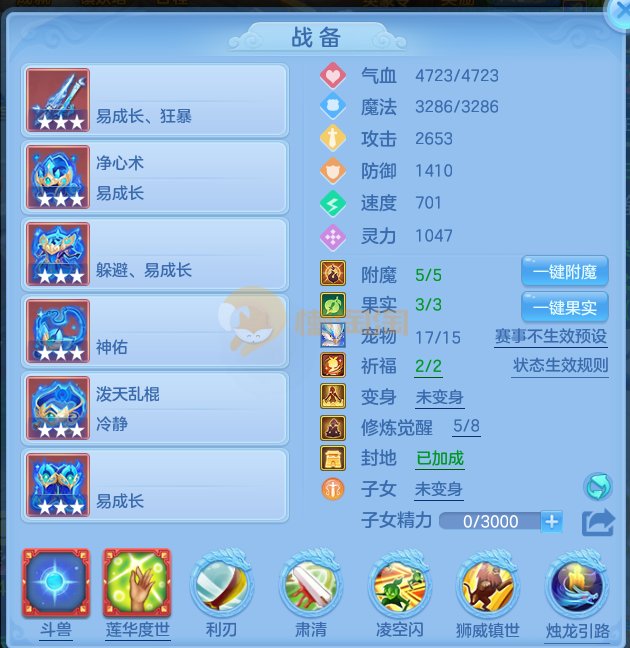This screenshot has width=630, height=648.
Task: Open 赛事不生效预设 link
Action: [x=550, y=336]
